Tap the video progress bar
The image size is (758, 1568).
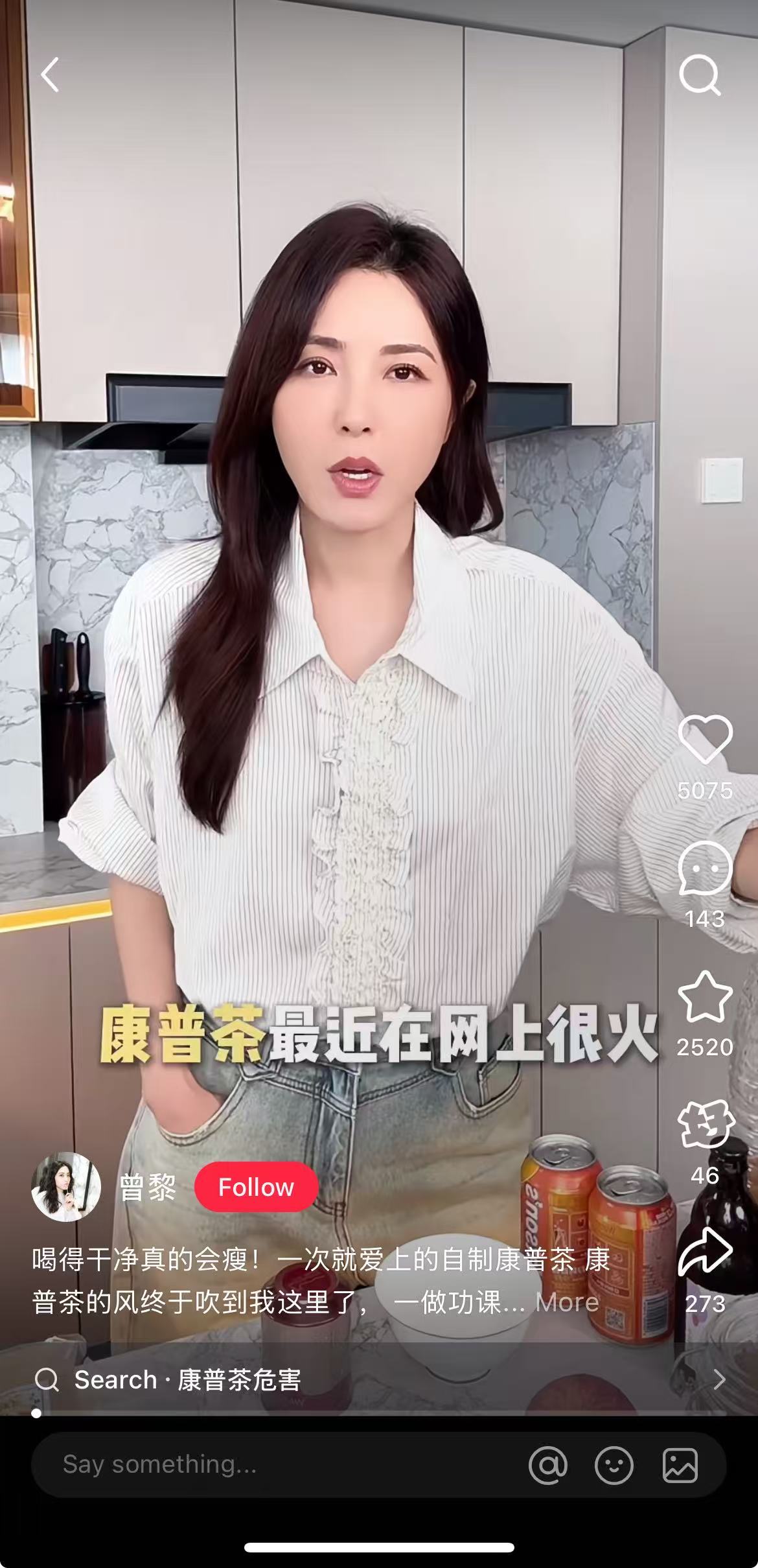[x=379, y=1412]
